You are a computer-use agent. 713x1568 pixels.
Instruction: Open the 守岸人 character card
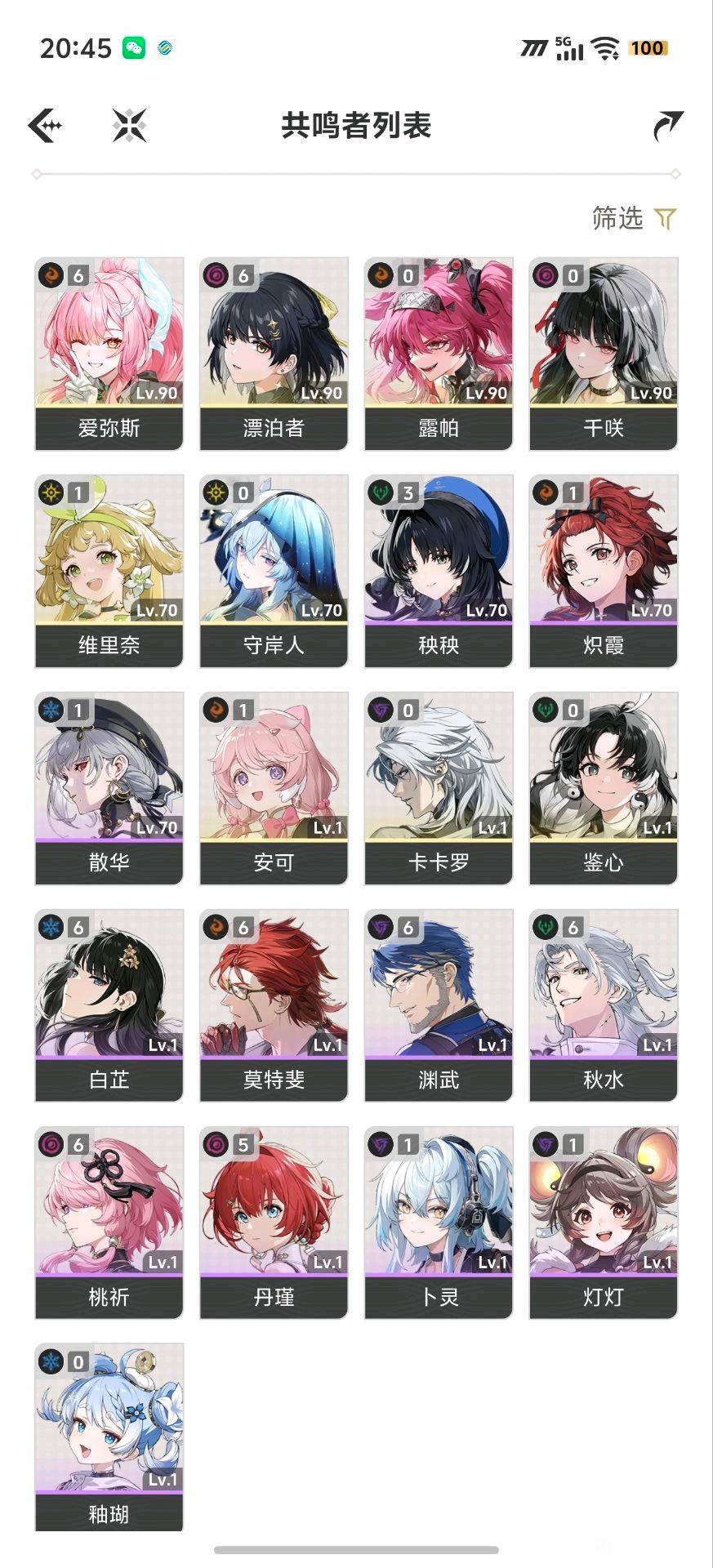pyautogui.click(x=274, y=571)
